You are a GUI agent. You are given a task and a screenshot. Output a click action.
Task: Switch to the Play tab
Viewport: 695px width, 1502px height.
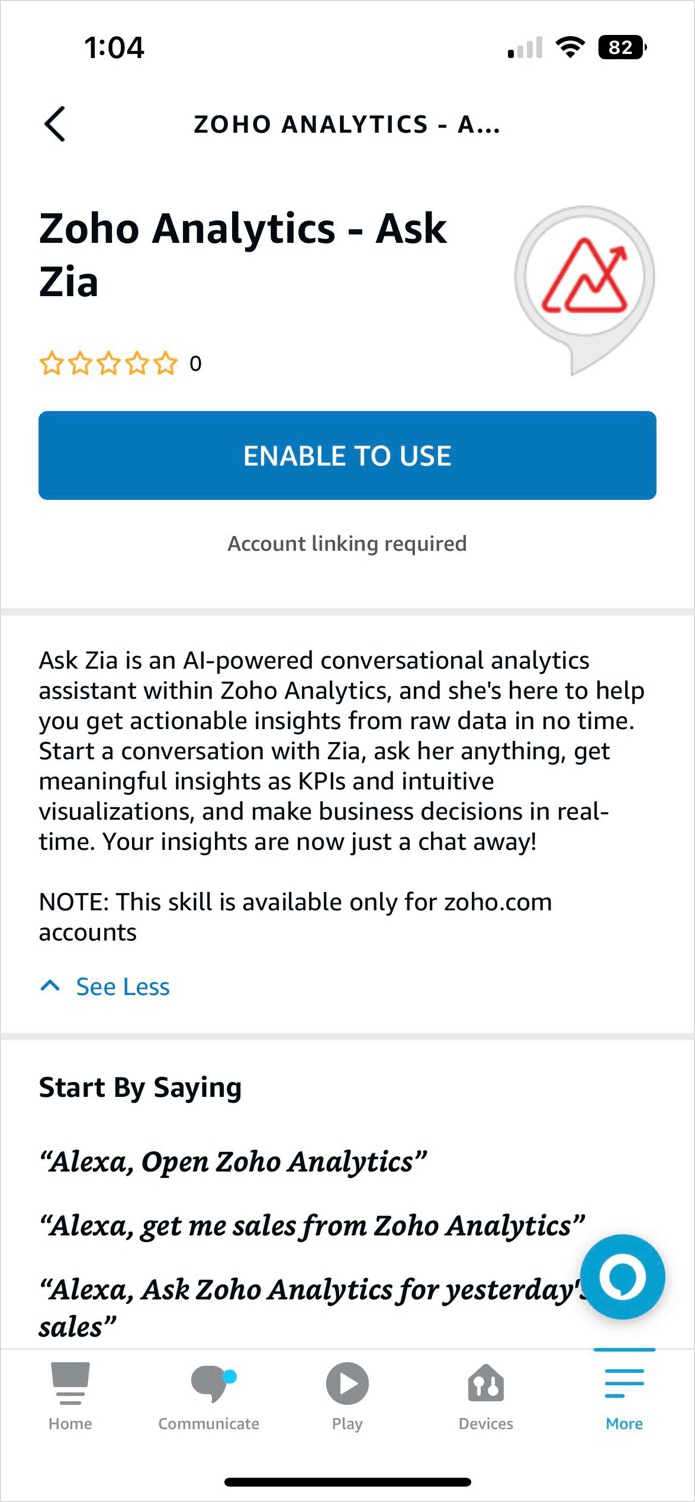[x=347, y=1397]
